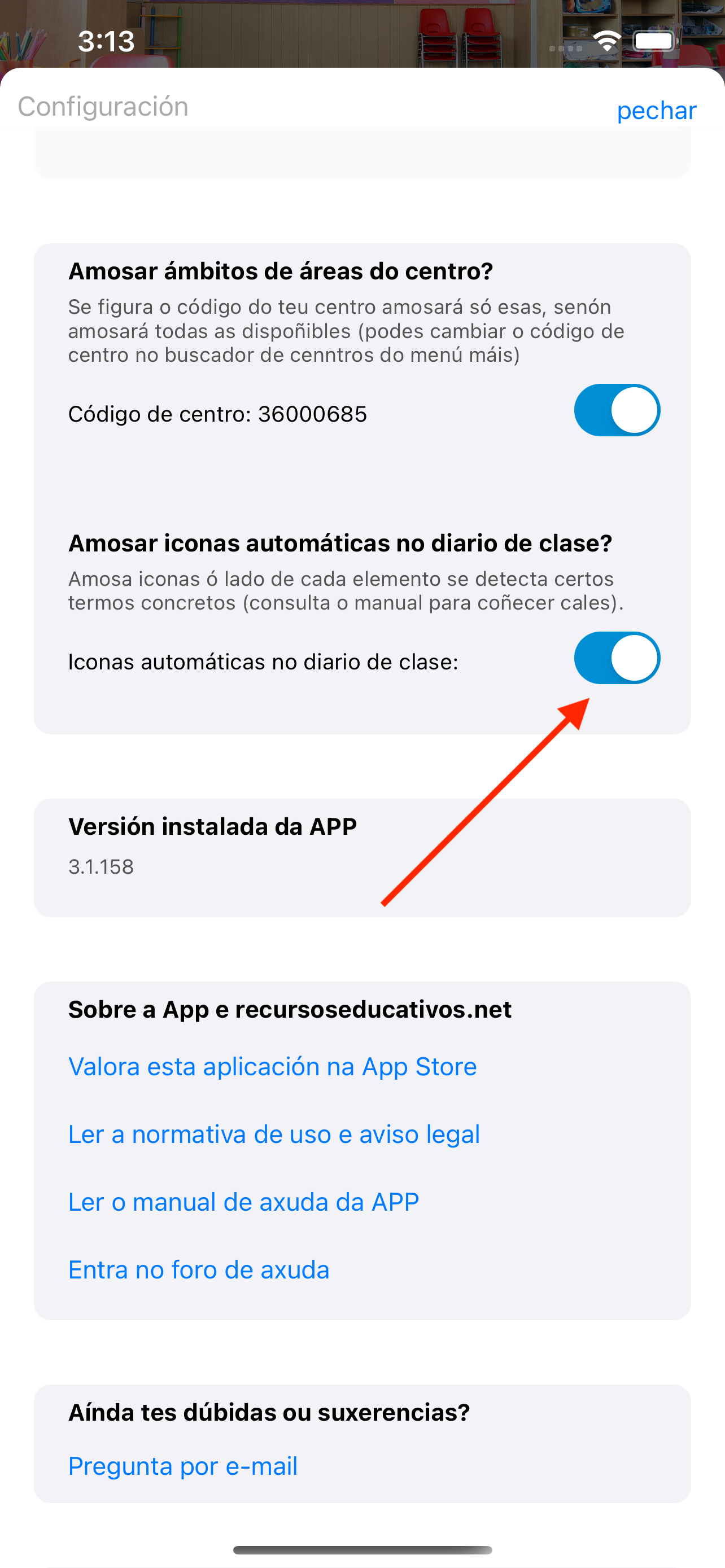
Task: Read the manual de axuda da APP
Action: 243,1202
